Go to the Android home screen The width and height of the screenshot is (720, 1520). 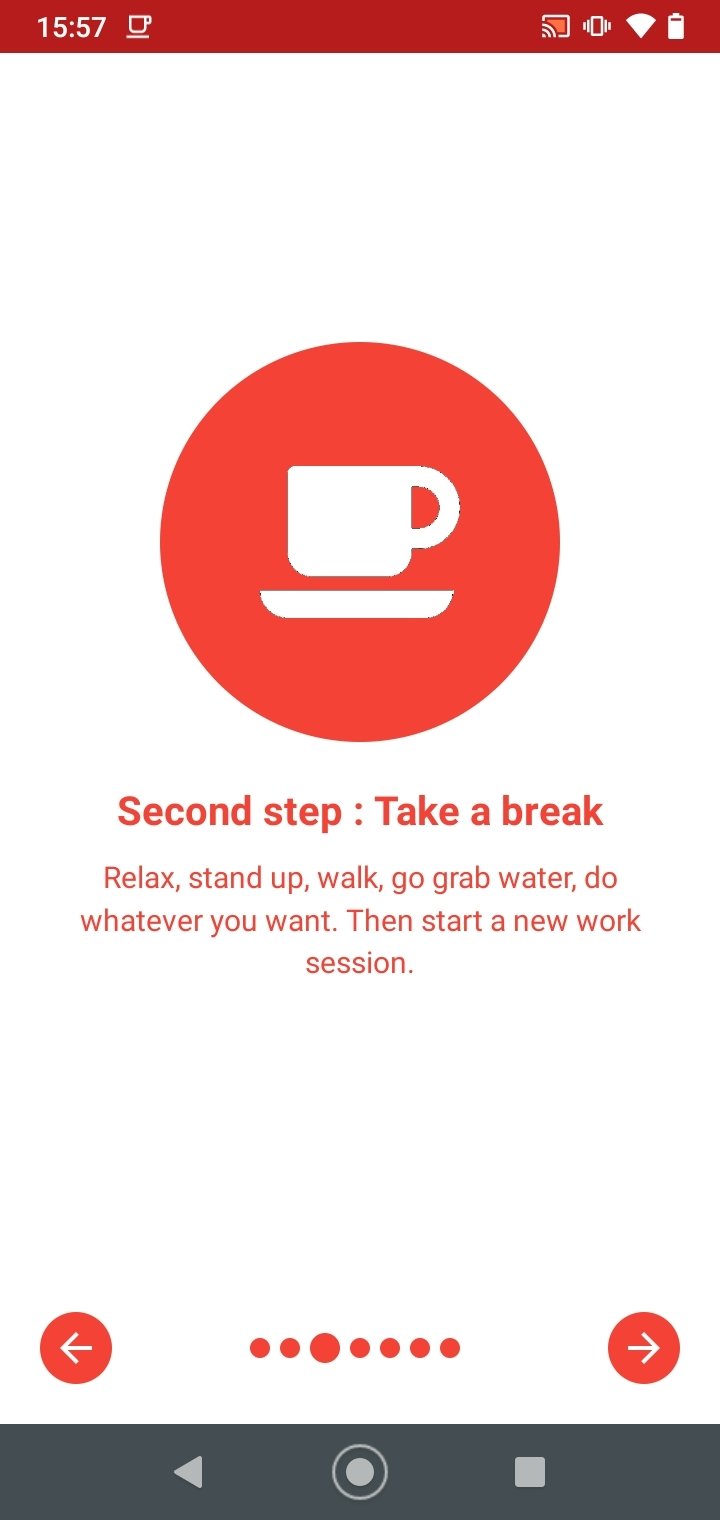359,1471
